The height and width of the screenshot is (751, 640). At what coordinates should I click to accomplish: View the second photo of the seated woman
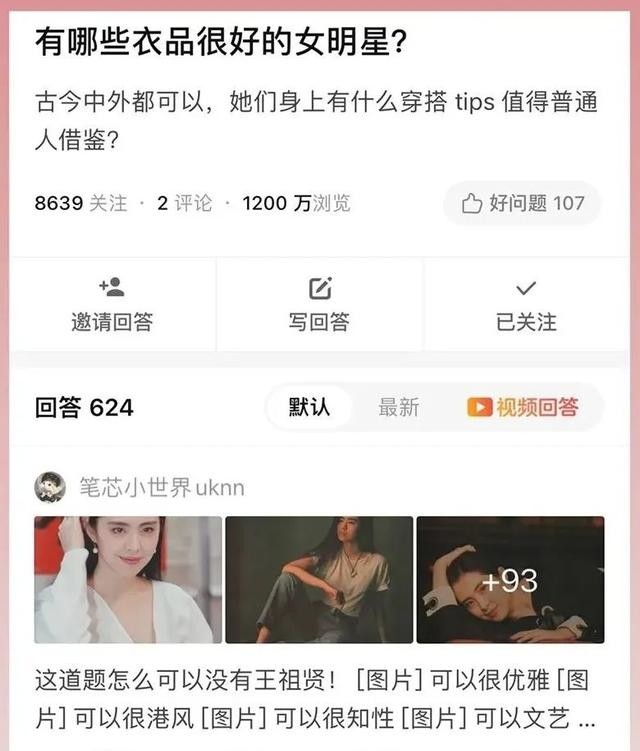click(x=319, y=579)
